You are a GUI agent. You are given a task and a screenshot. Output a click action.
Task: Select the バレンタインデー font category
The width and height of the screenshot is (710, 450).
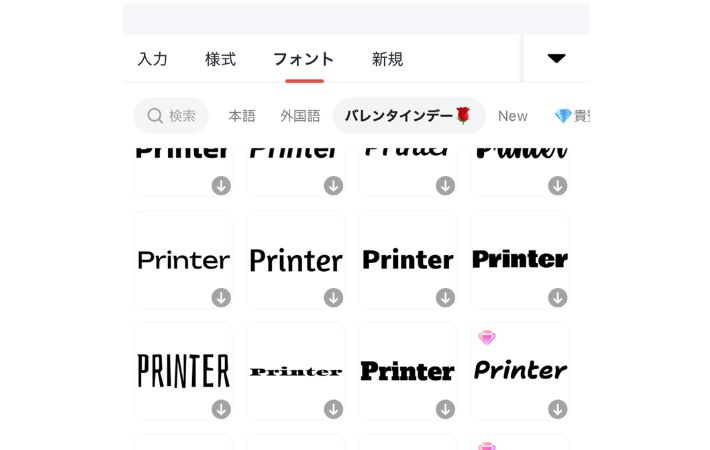click(x=408, y=116)
